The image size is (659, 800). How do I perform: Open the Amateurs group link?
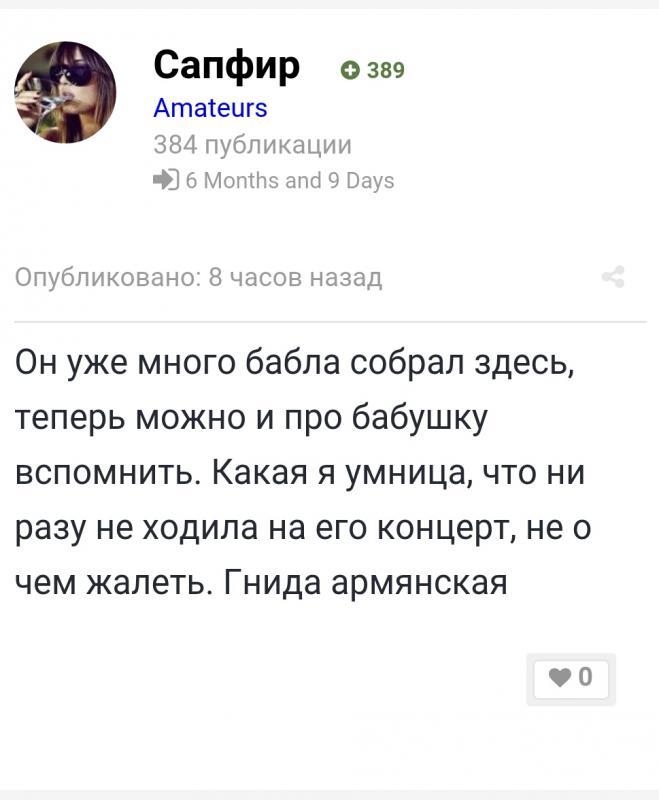click(x=210, y=108)
